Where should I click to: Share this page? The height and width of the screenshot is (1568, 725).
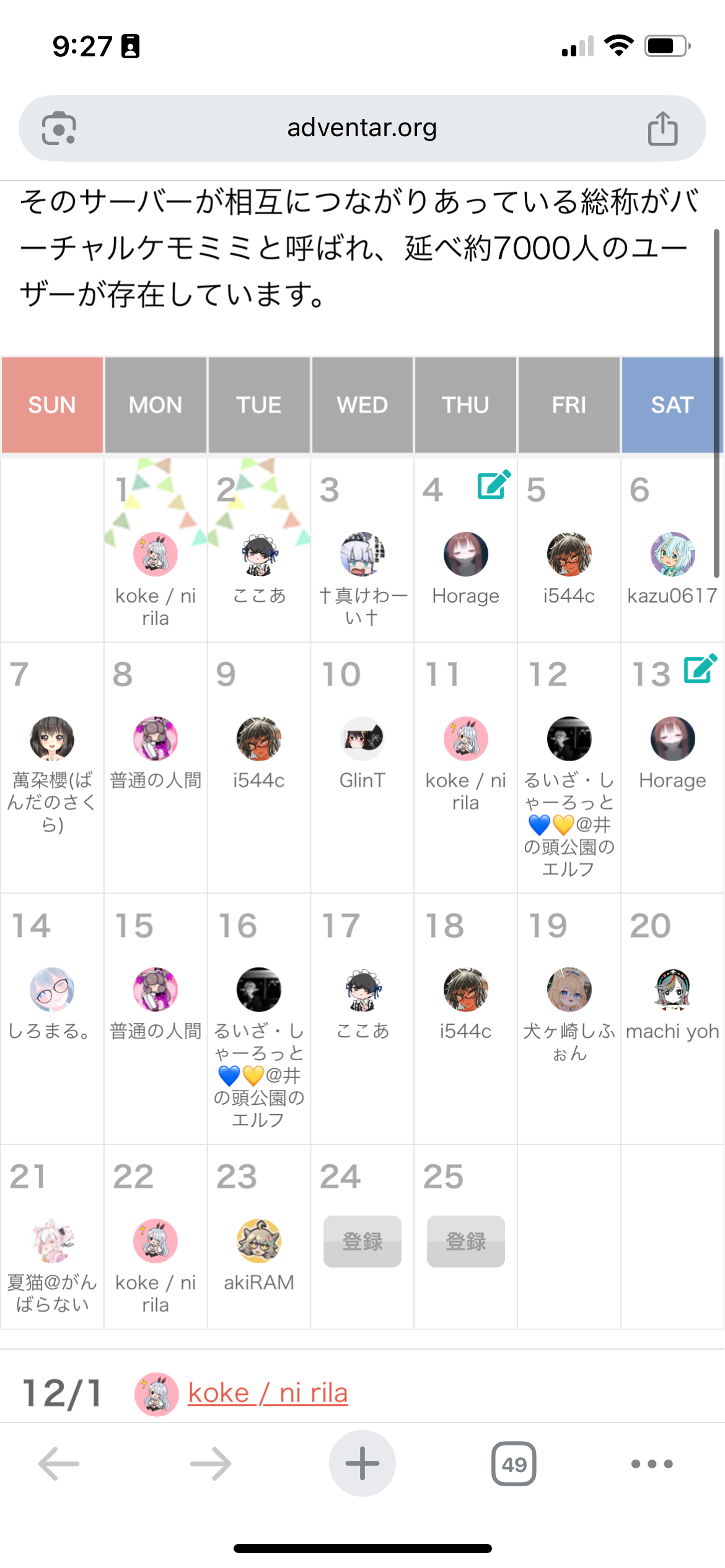point(662,128)
